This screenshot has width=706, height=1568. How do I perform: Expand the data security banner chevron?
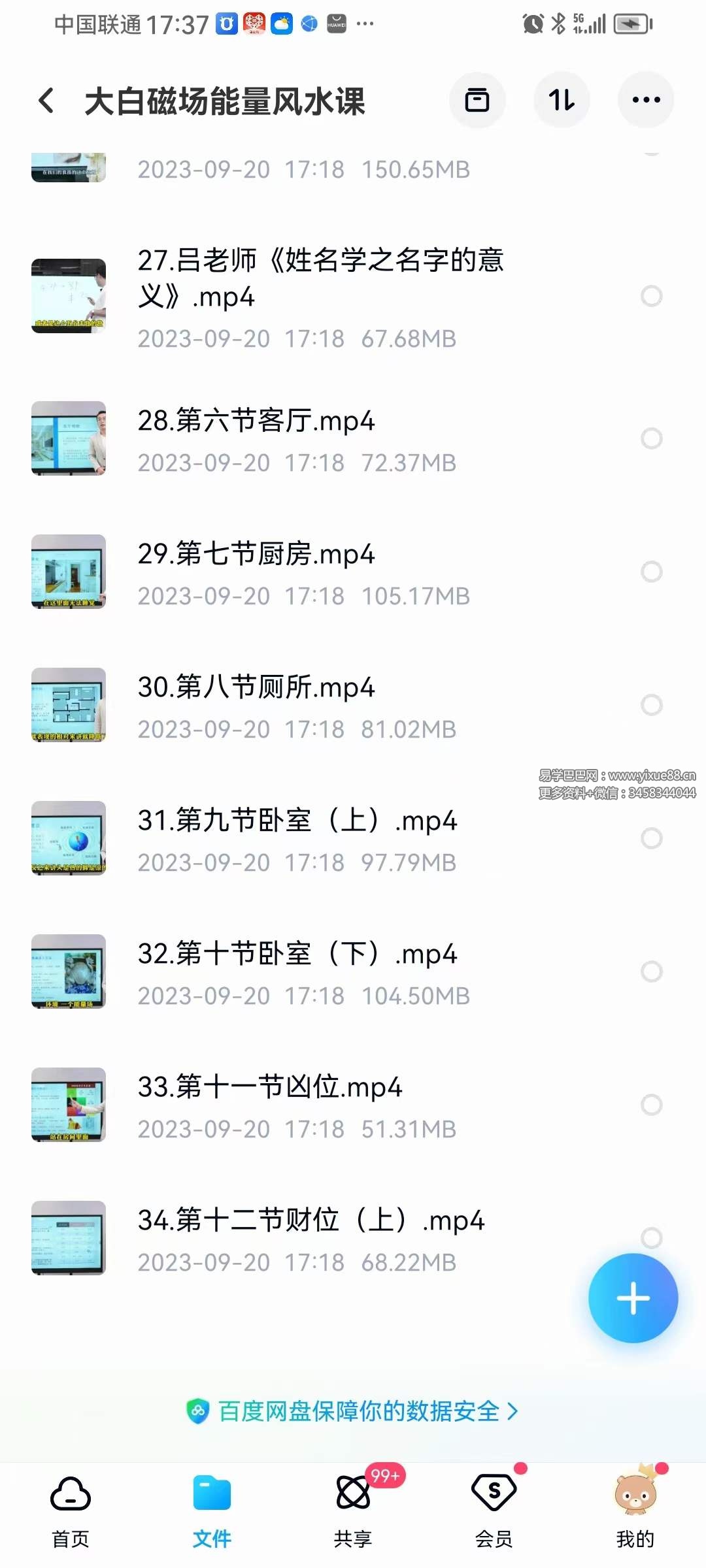point(513,1412)
